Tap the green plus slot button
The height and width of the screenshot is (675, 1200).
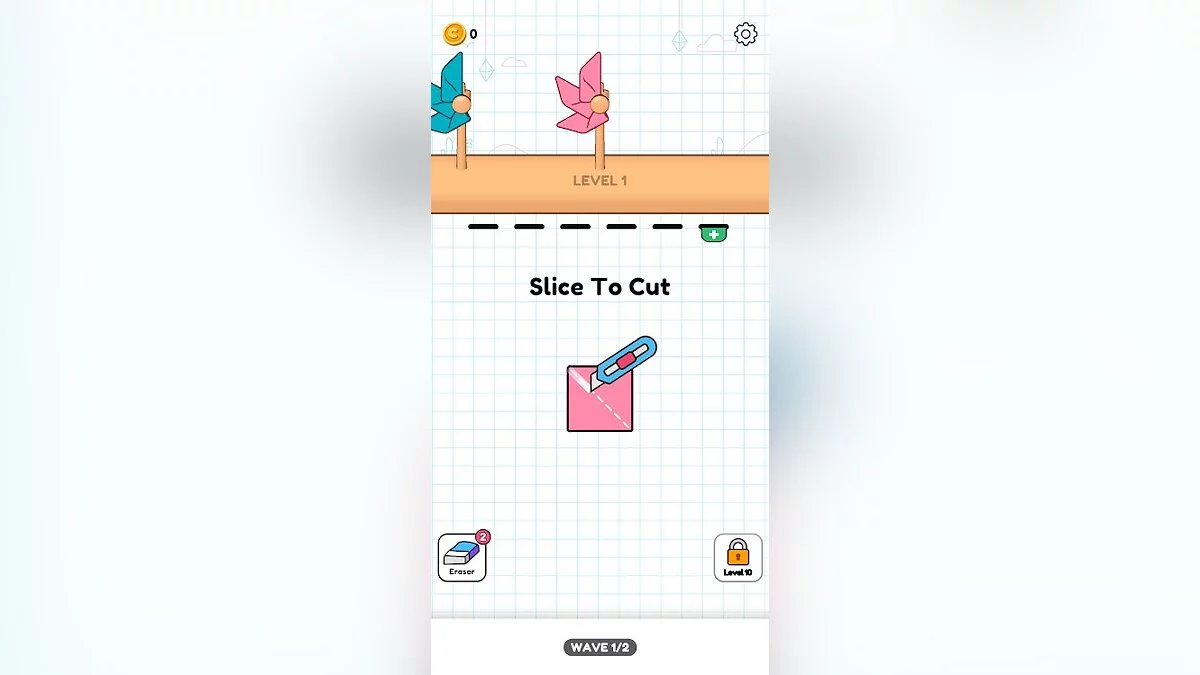coord(713,234)
